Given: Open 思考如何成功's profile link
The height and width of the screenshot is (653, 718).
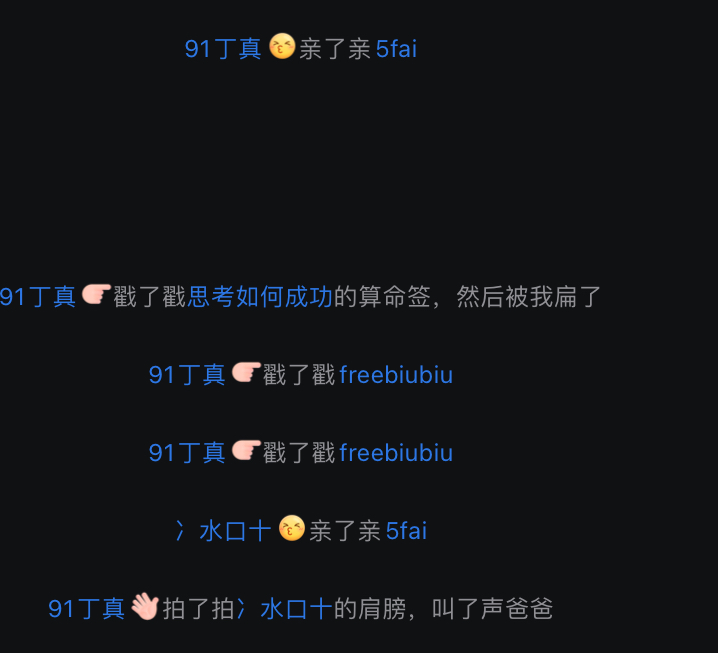Looking at the screenshot, I should [260, 297].
